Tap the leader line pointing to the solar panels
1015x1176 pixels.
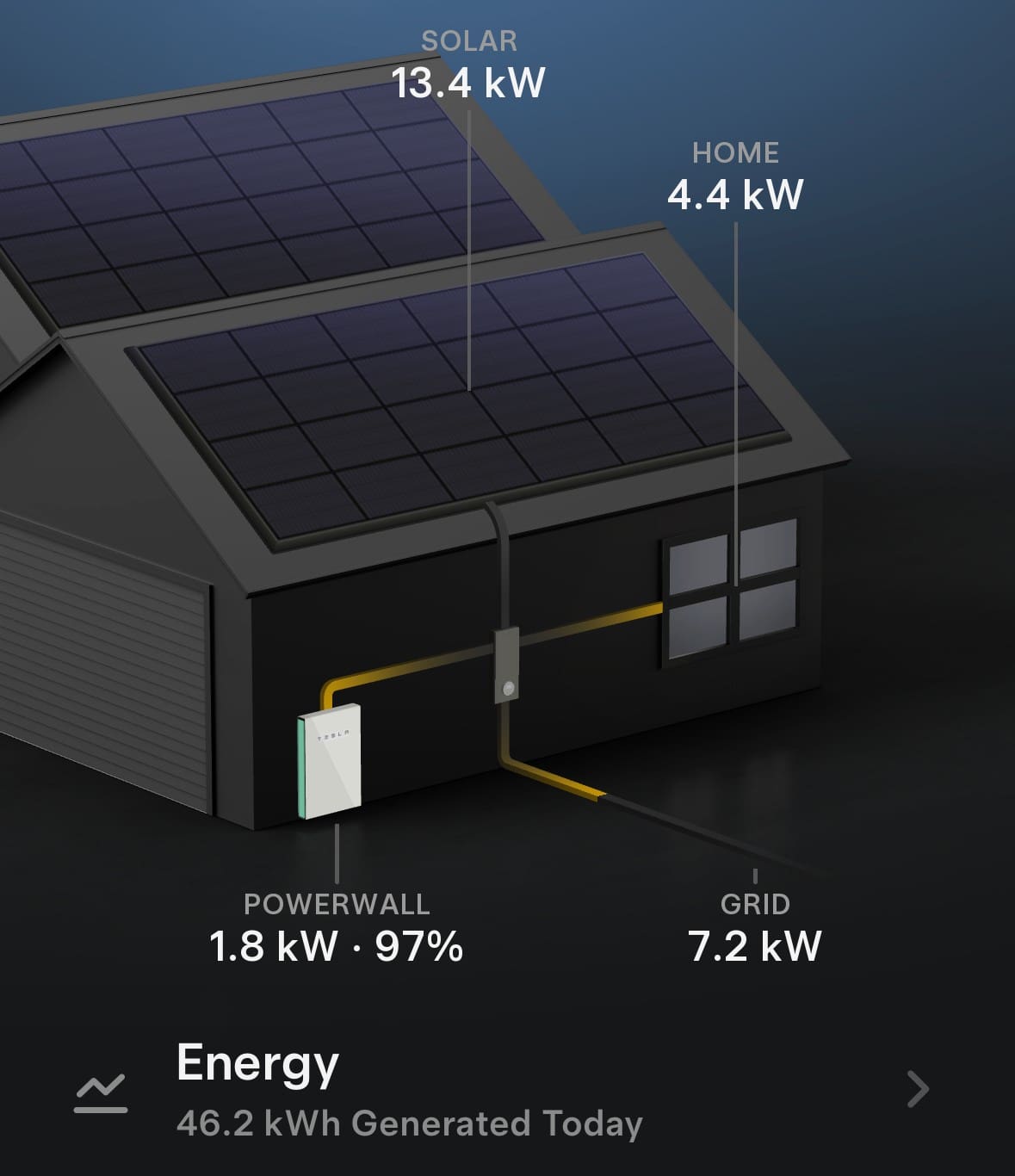pyautogui.click(x=469, y=241)
